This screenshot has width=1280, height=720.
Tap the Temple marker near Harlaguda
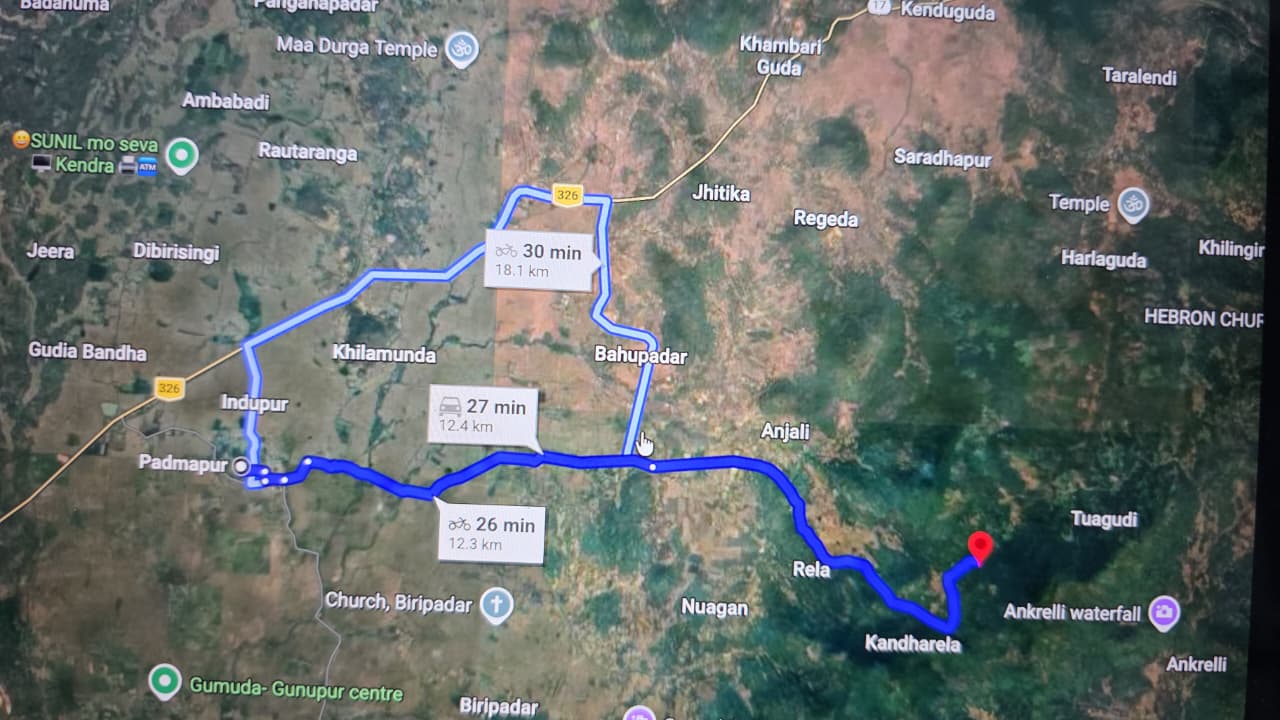1132,204
